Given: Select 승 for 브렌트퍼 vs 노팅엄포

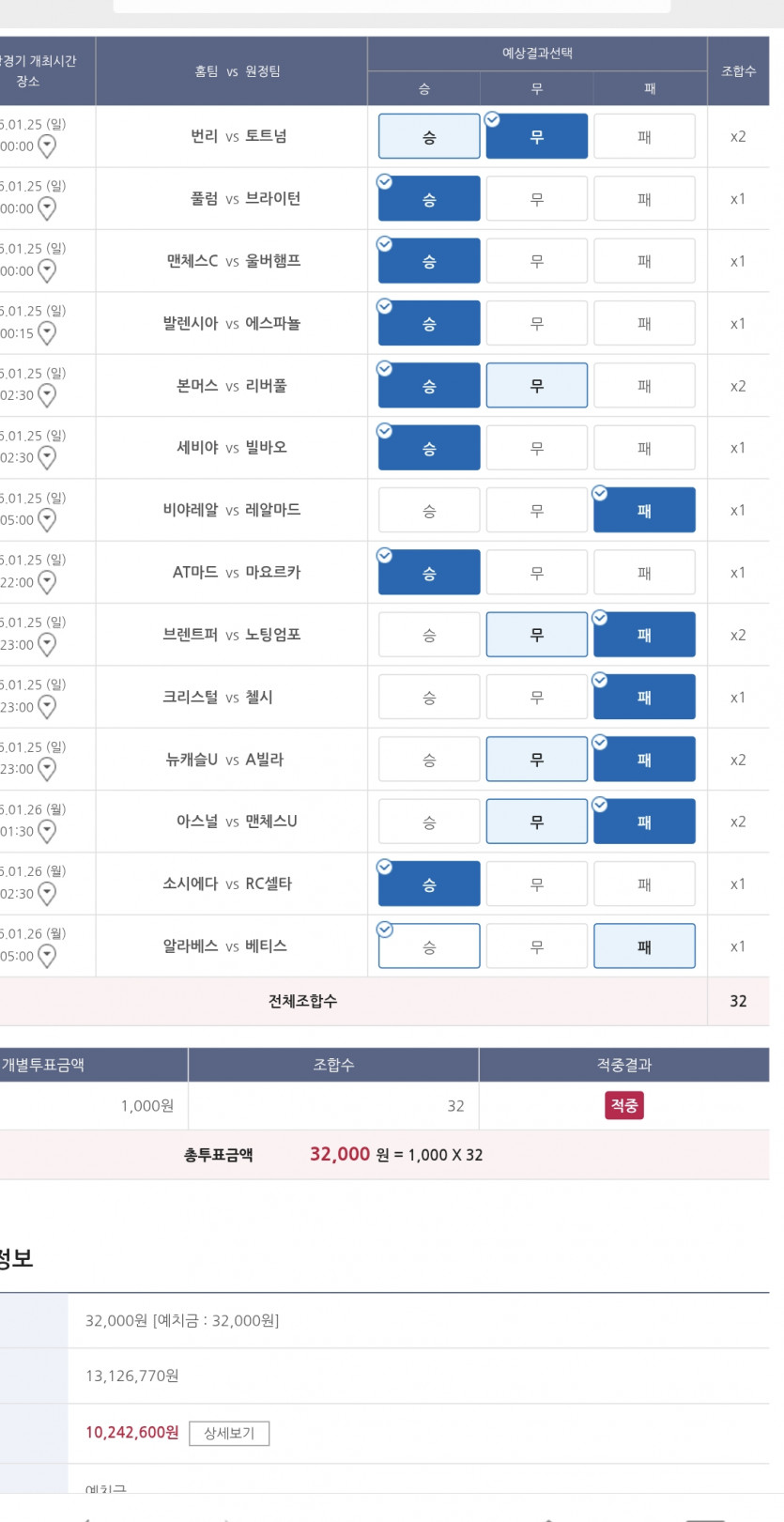Looking at the screenshot, I should point(429,635).
